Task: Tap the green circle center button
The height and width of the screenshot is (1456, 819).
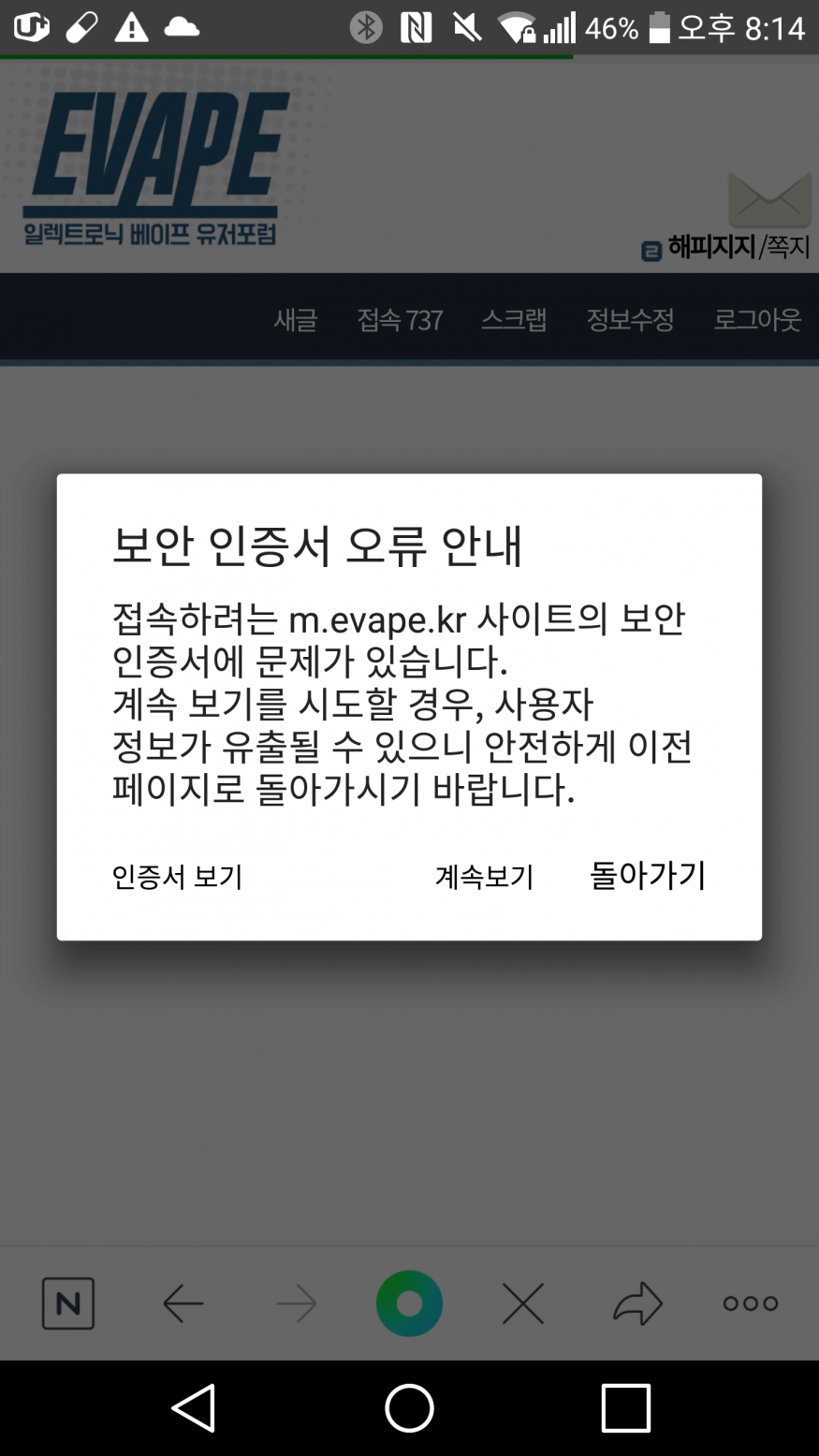Action: click(x=409, y=1303)
